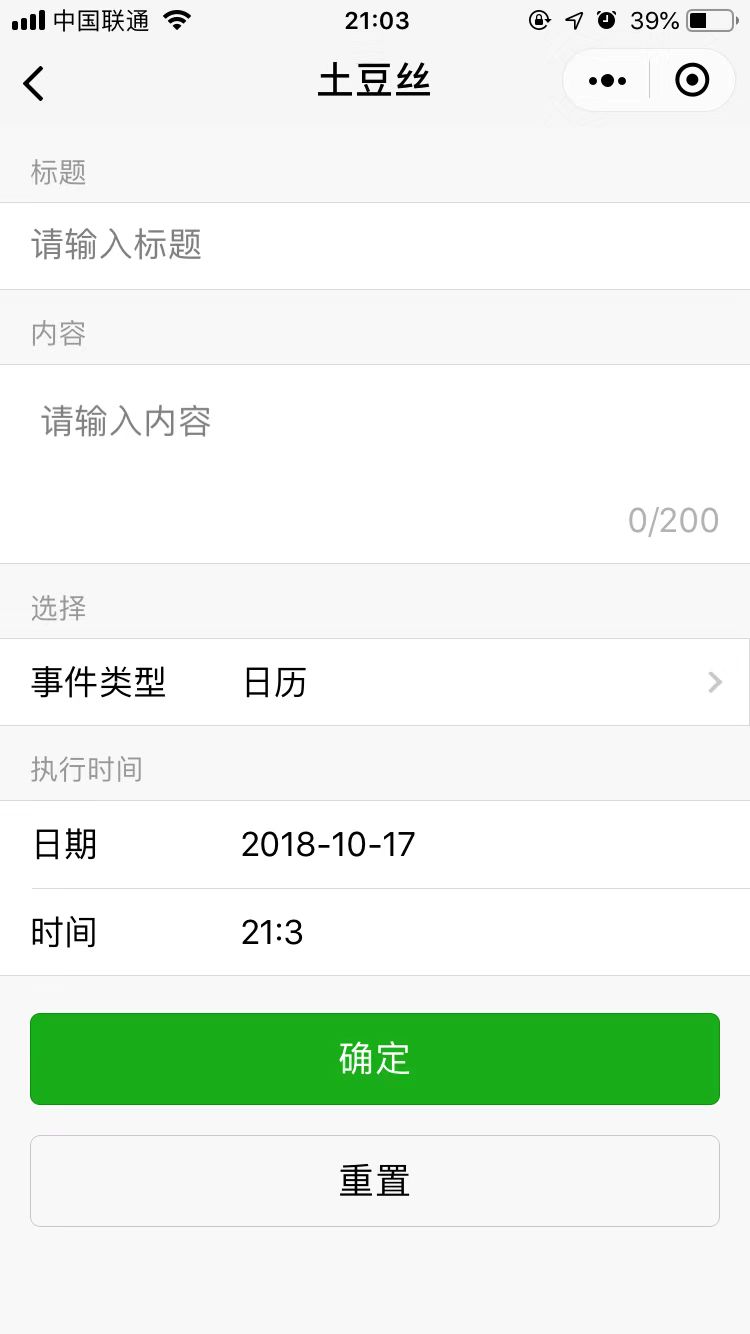Tap the title field 请输入标题
Viewport: 750px width, 1334px height.
coord(375,245)
